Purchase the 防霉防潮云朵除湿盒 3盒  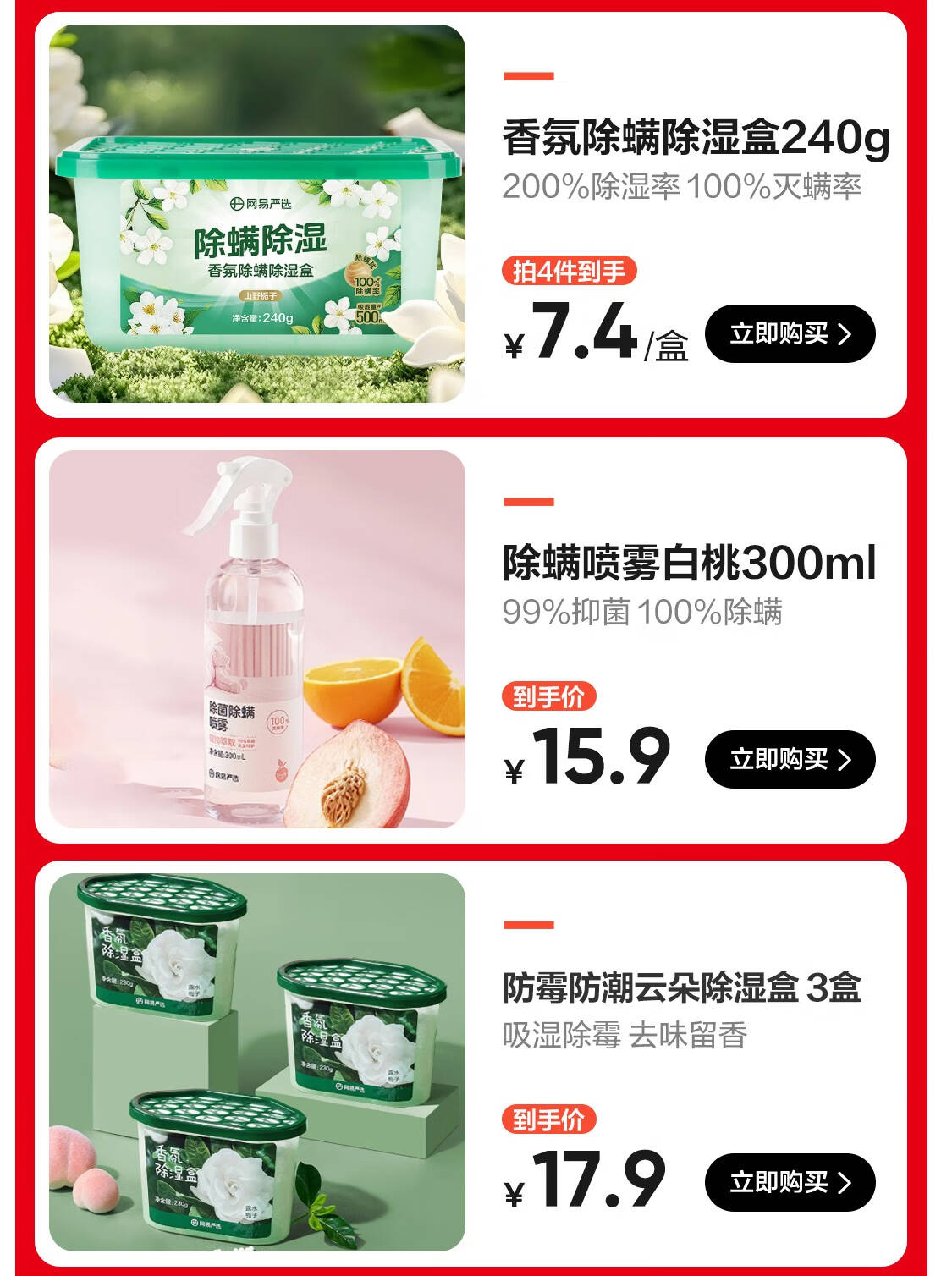(790, 1182)
